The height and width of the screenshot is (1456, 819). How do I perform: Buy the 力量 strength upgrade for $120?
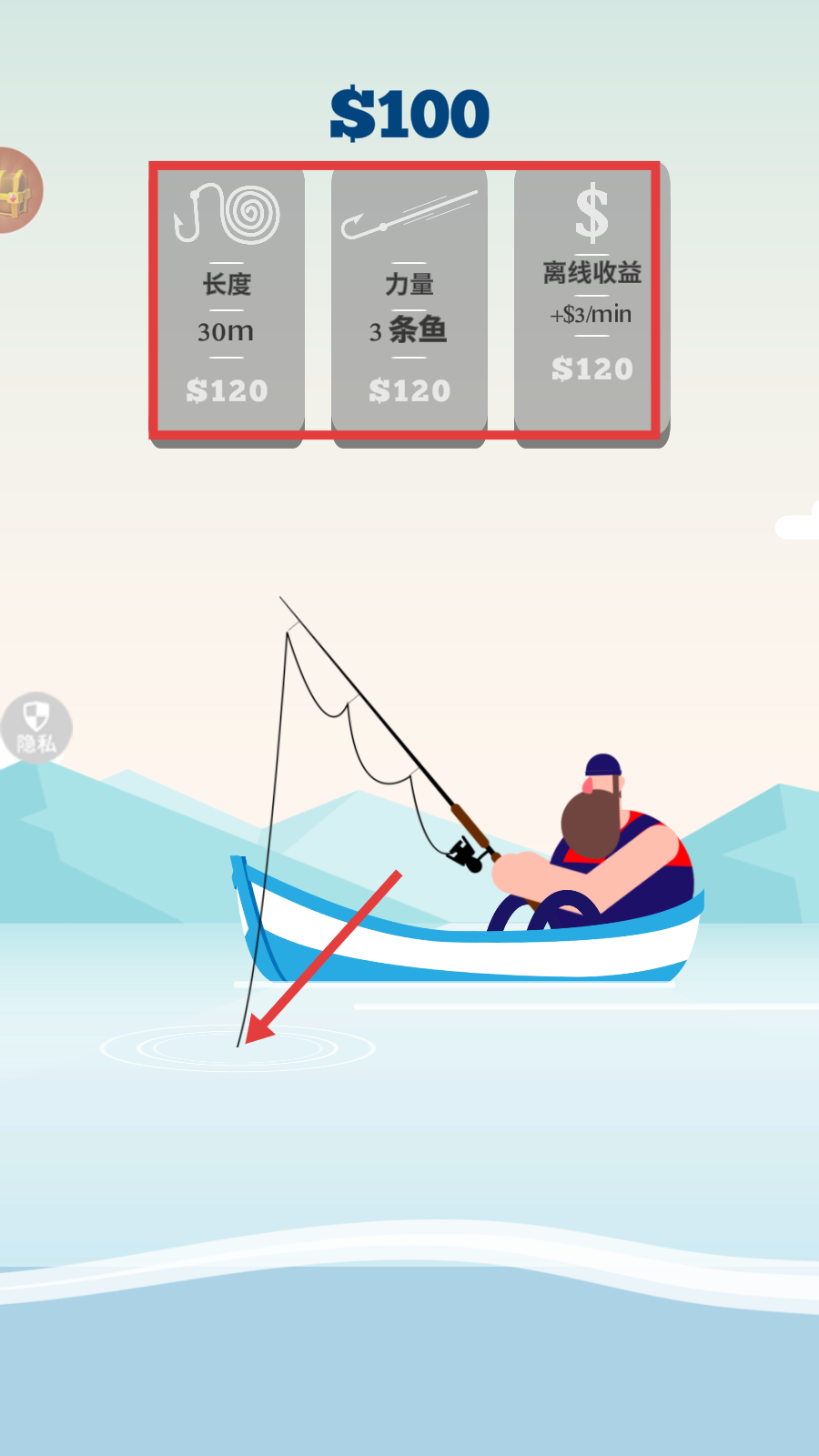[409, 305]
